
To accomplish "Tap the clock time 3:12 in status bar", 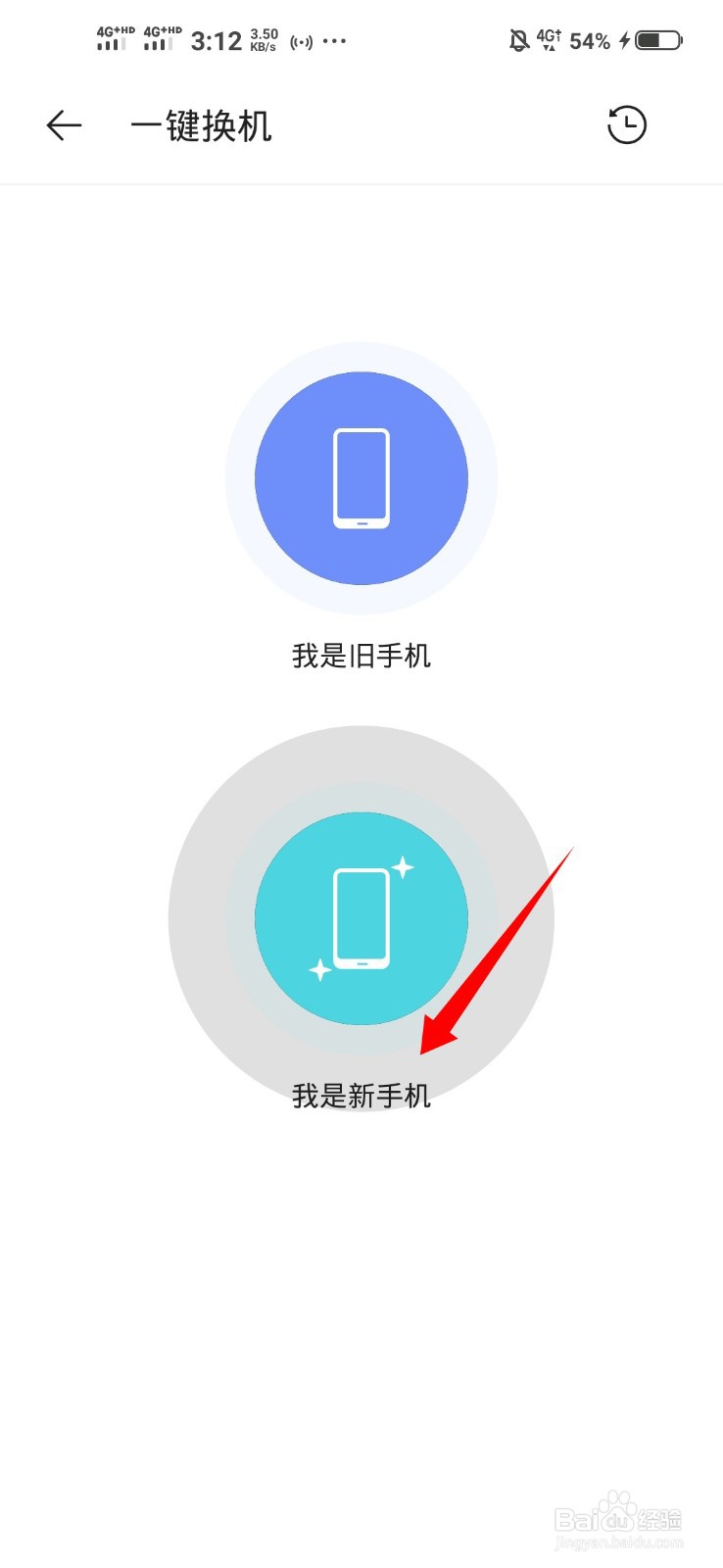I will [217, 40].
